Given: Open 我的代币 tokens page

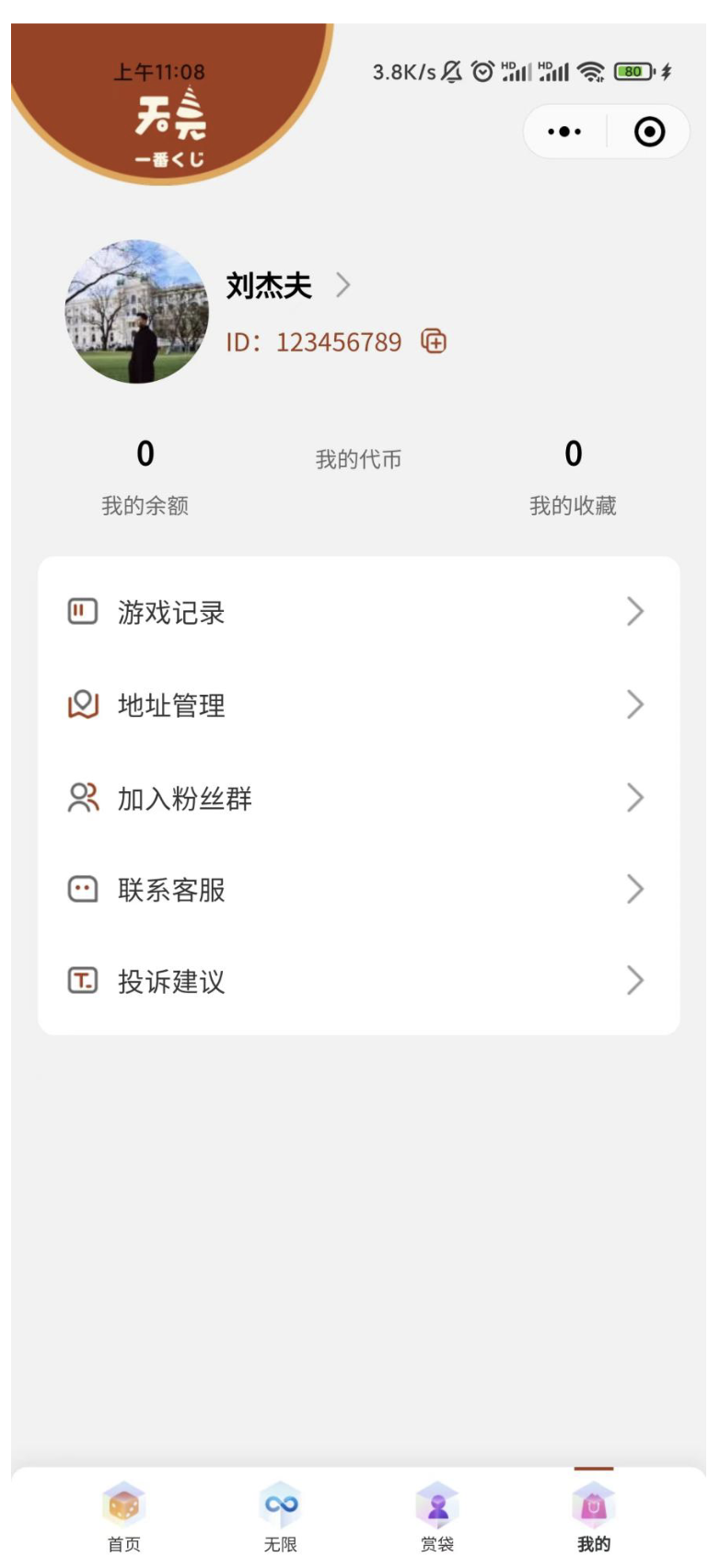Looking at the screenshot, I should click(x=361, y=455).
